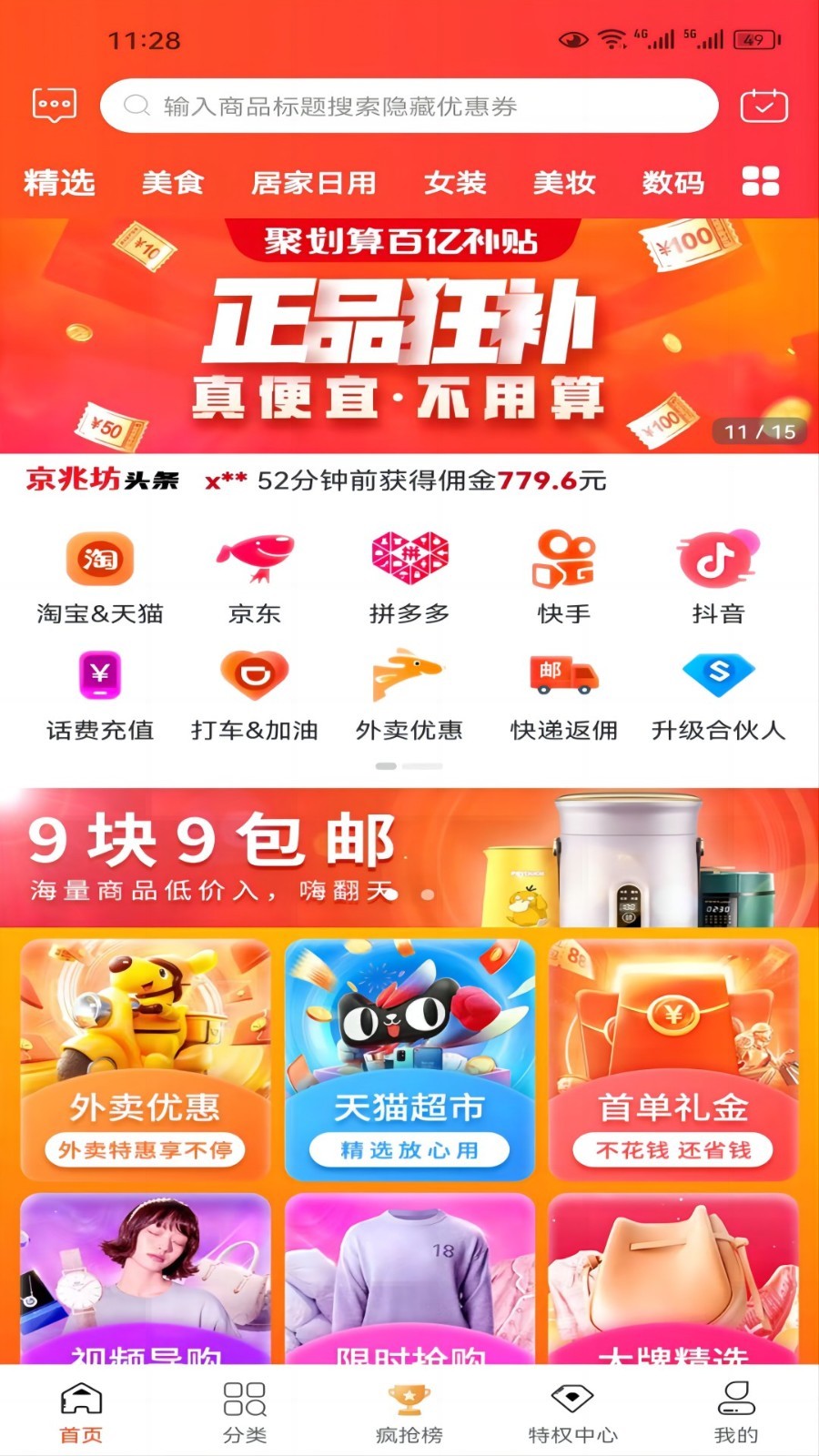The width and height of the screenshot is (819, 1456).
Task: Open the 天猫超市 card
Action: [409, 1060]
